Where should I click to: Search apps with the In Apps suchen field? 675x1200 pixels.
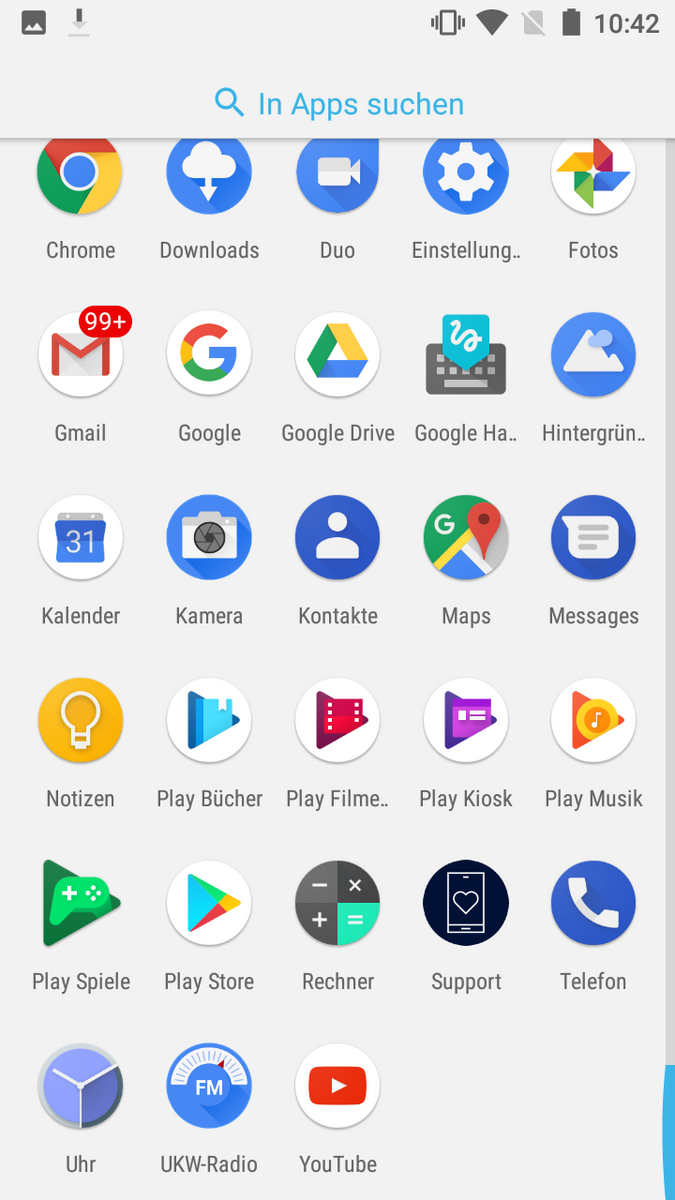click(338, 104)
